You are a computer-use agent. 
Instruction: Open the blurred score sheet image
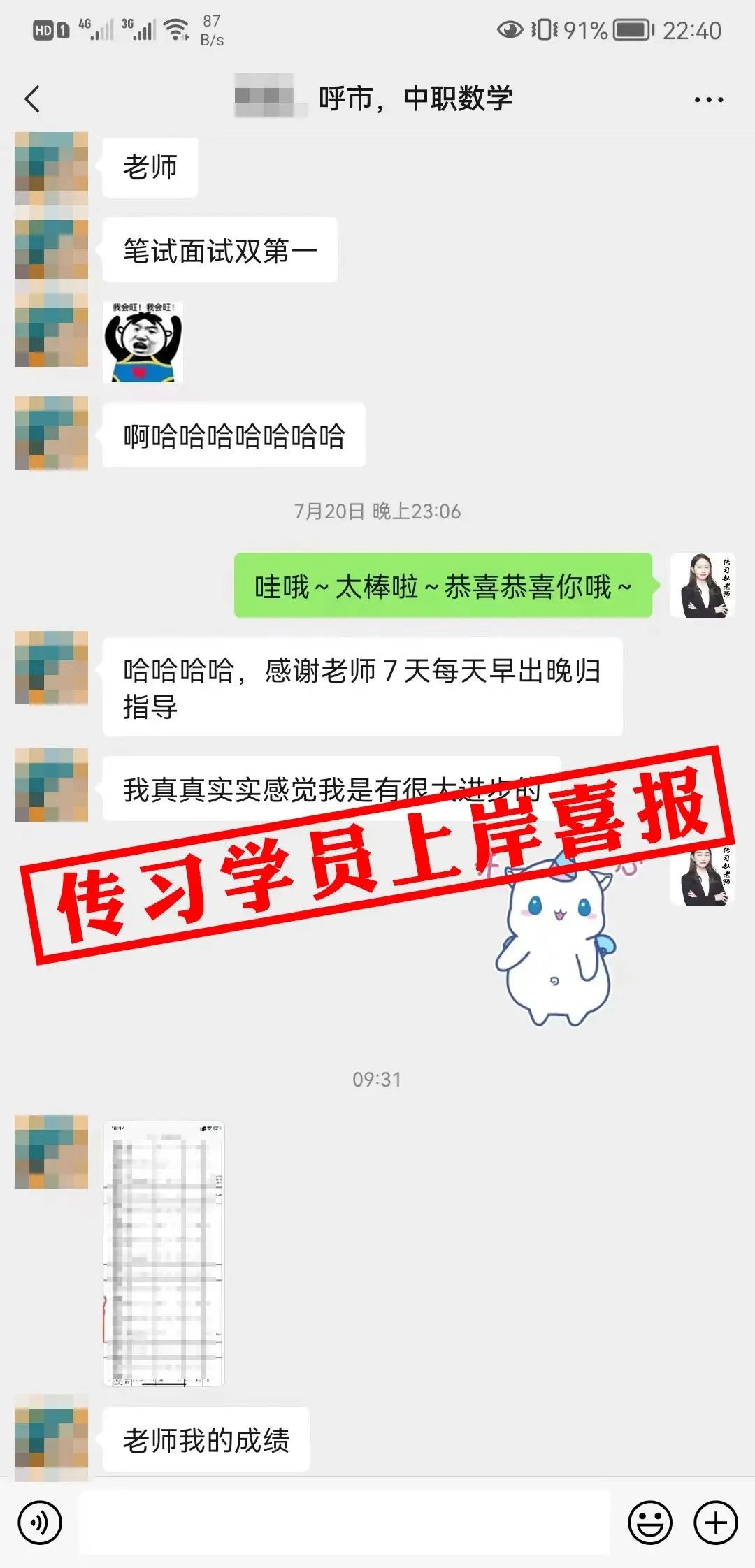click(164, 1254)
